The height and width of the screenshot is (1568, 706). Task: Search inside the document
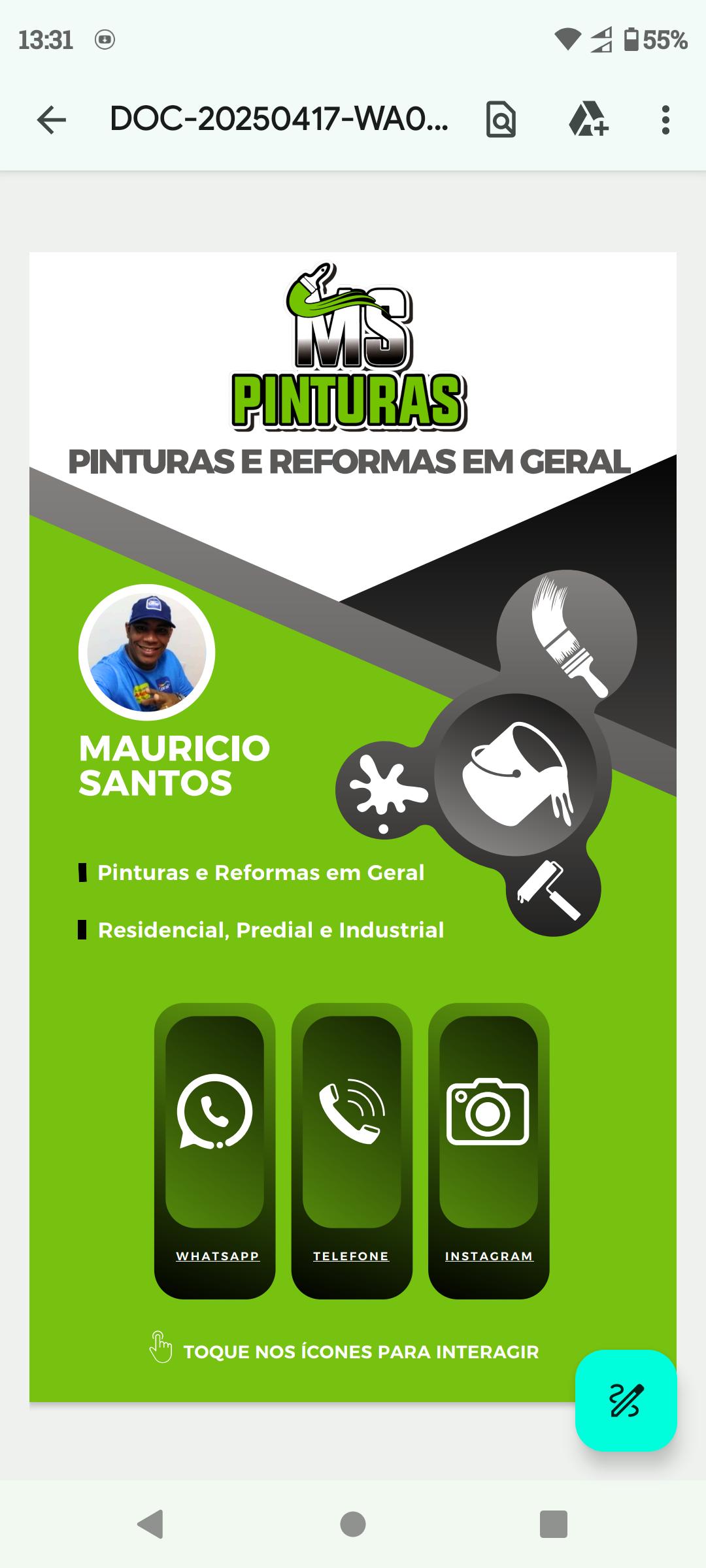(x=501, y=120)
